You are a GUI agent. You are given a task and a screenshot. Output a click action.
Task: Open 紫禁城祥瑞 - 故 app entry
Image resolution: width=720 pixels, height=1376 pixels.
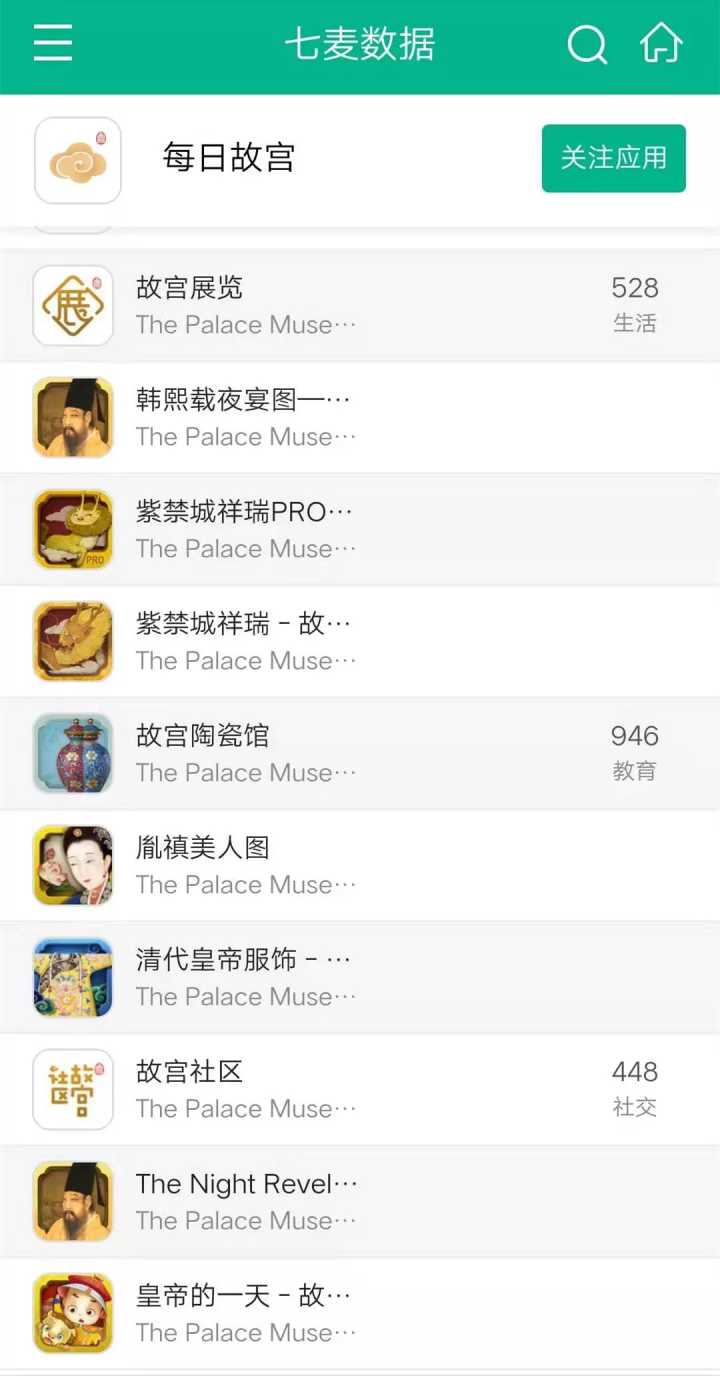click(x=360, y=642)
